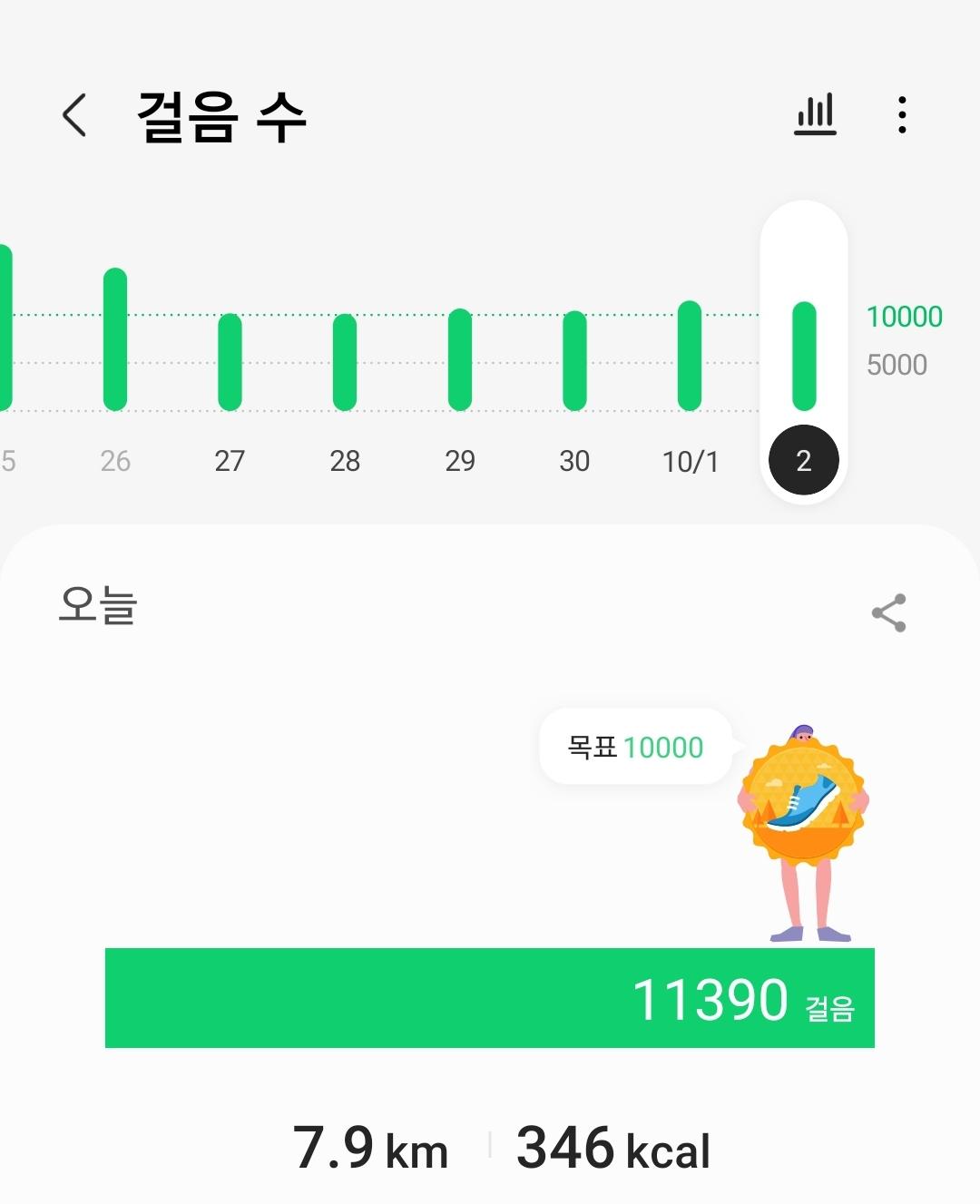Open the more options menu
This screenshot has width=980, height=1204.
(x=901, y=115)
